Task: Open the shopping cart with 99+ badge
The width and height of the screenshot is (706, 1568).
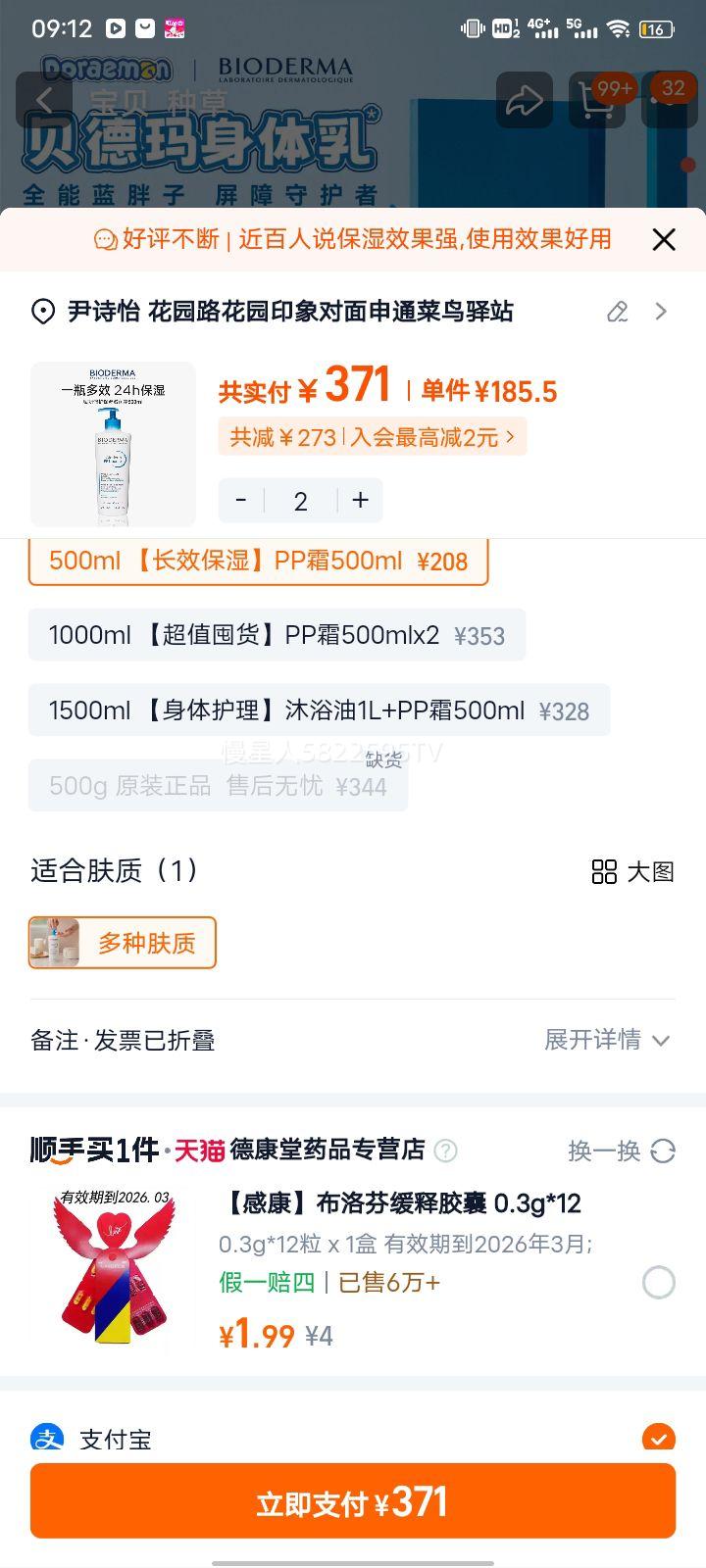Action: tap(596, 100)
